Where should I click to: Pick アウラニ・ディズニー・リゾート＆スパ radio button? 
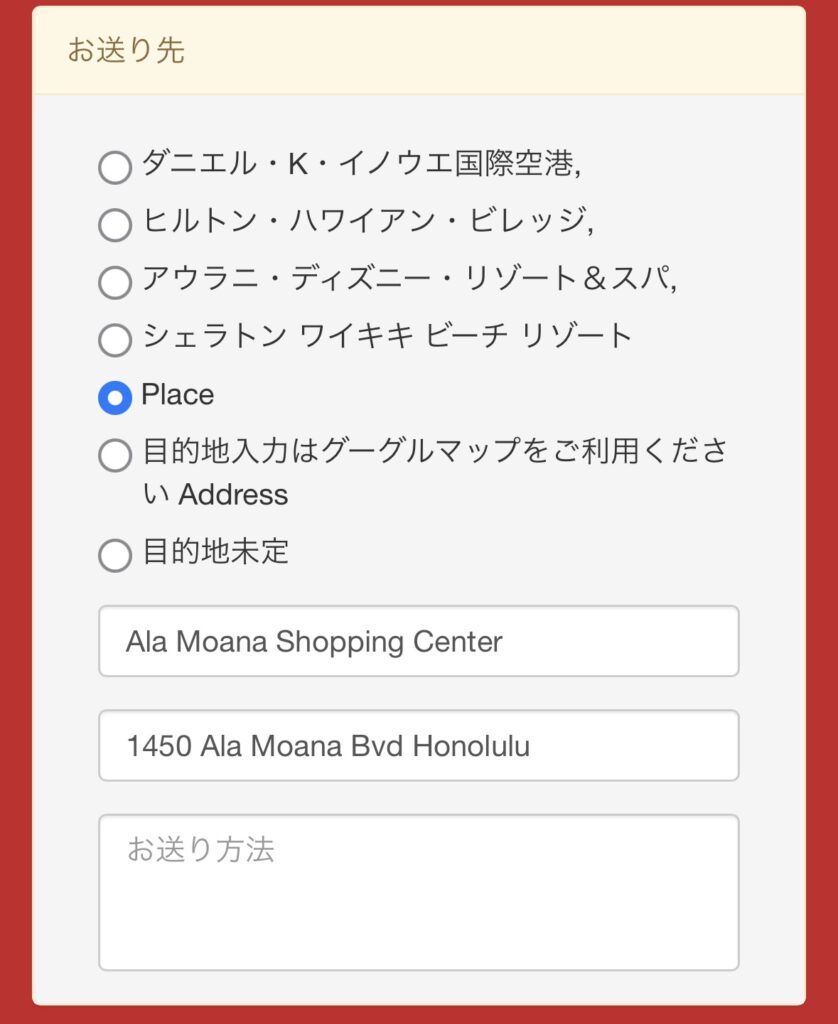(115, 282)
